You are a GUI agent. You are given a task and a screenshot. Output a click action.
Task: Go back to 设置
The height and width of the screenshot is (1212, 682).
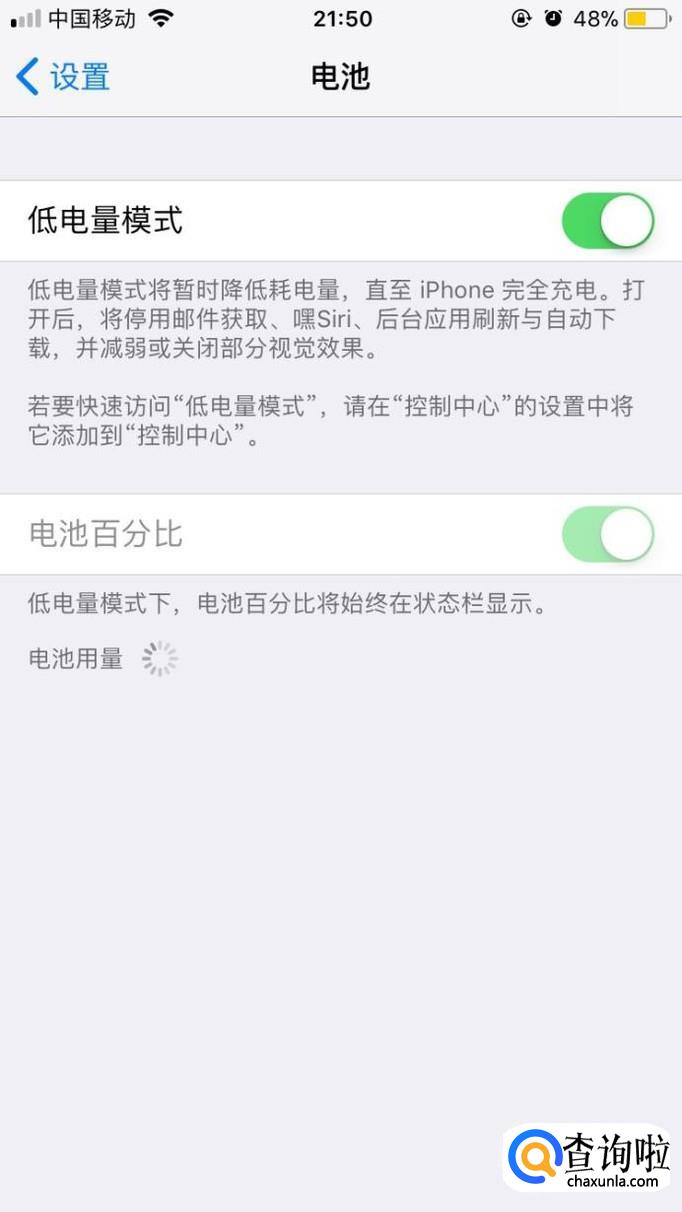pyautogui.click(x=62, y=77)
